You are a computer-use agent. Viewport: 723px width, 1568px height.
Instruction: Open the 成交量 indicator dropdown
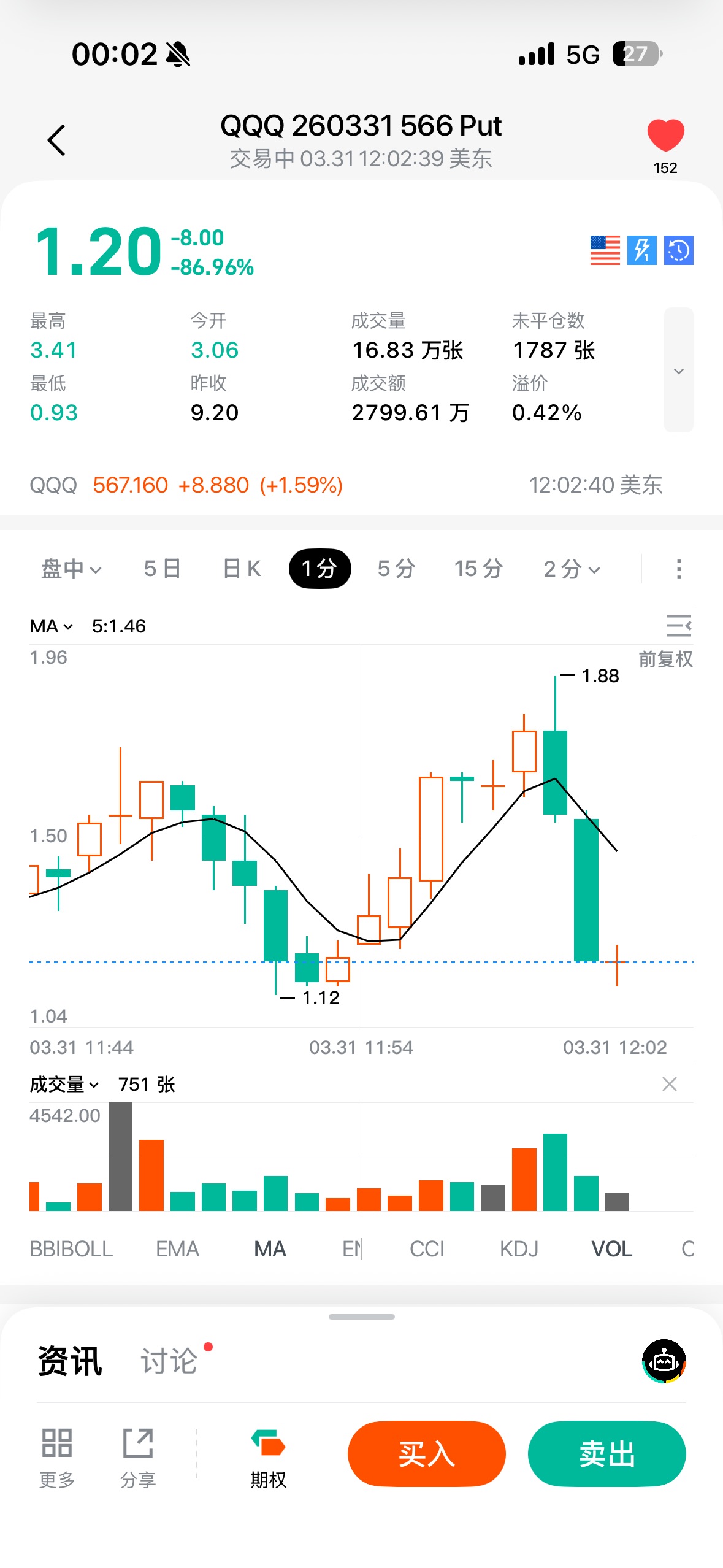pyautogui.click(x=64, y=1085)
